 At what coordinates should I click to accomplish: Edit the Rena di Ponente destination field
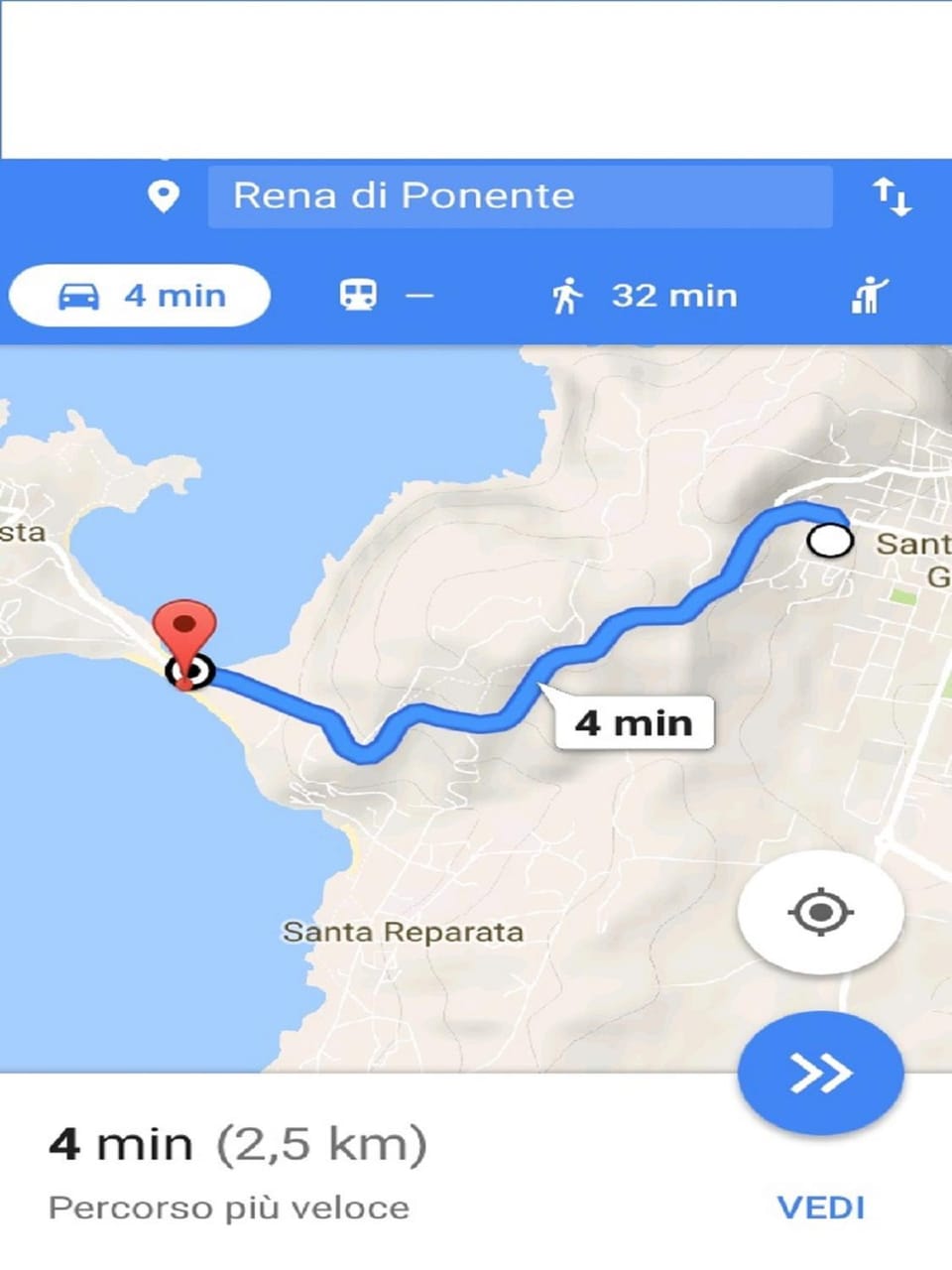[520, 196]
